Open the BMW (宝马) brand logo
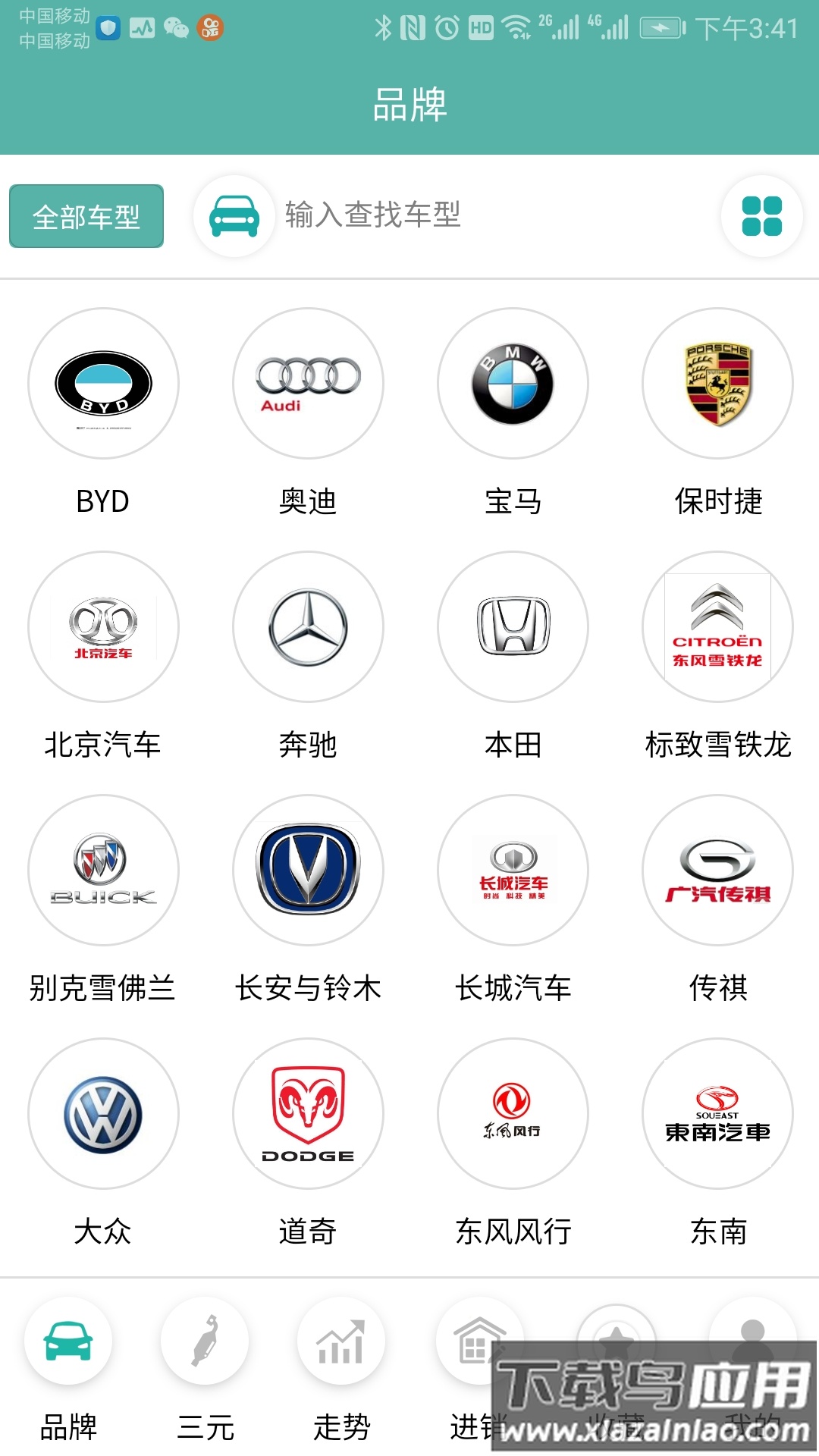This screenshot has width=819, height=1456. pos(512,384)
